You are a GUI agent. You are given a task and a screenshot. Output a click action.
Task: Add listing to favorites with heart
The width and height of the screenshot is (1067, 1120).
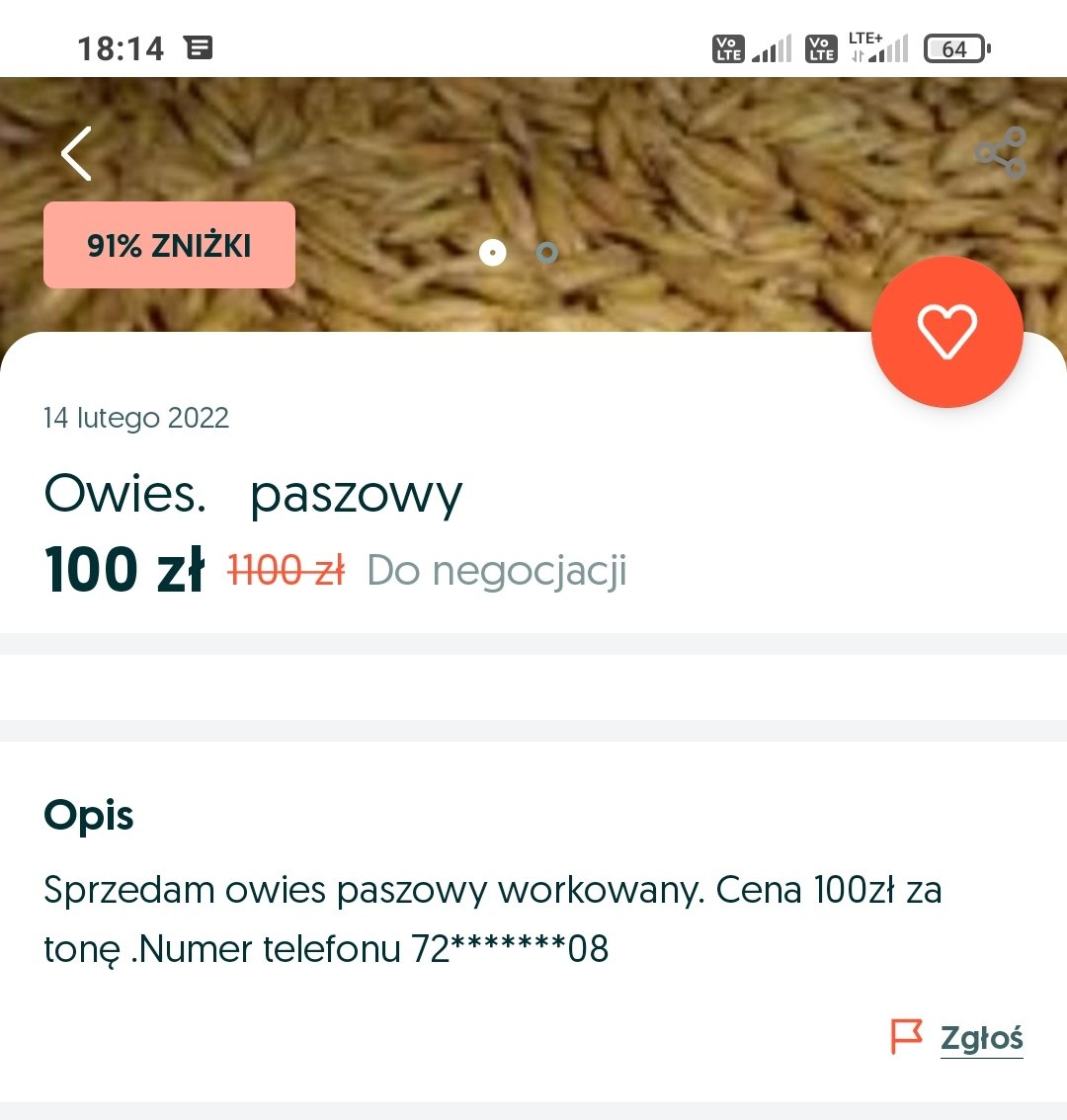pos(946,332)
